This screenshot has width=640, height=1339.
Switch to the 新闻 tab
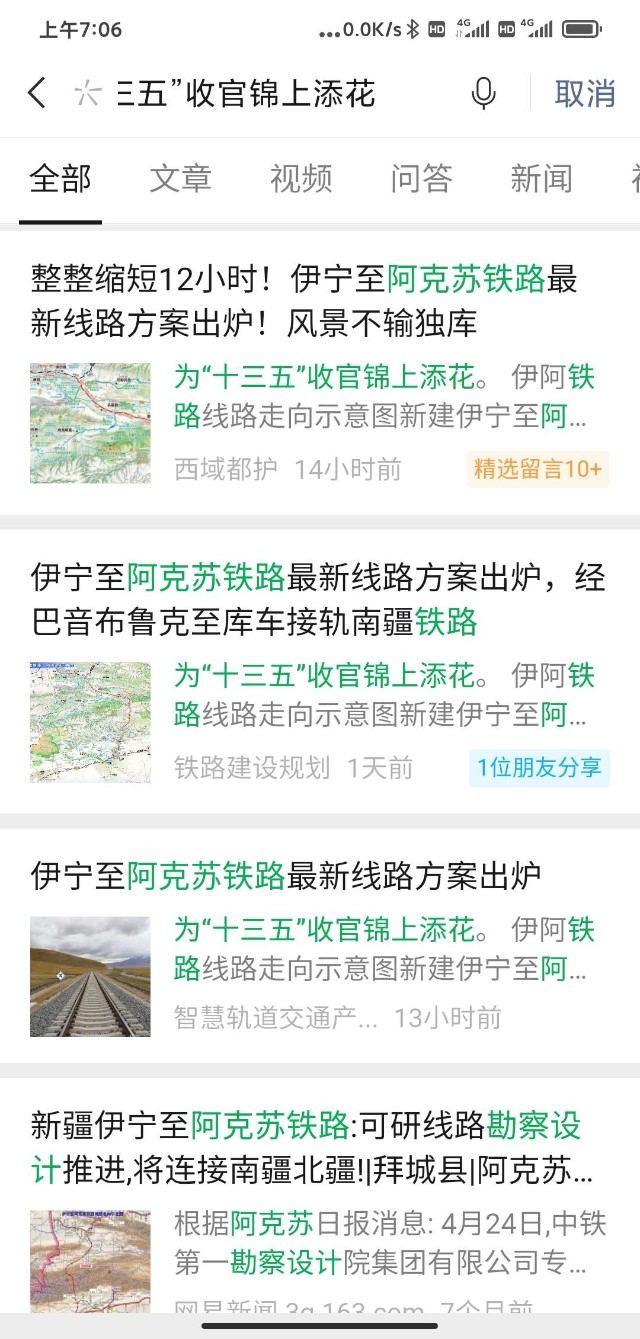click(x=541, y=179)
